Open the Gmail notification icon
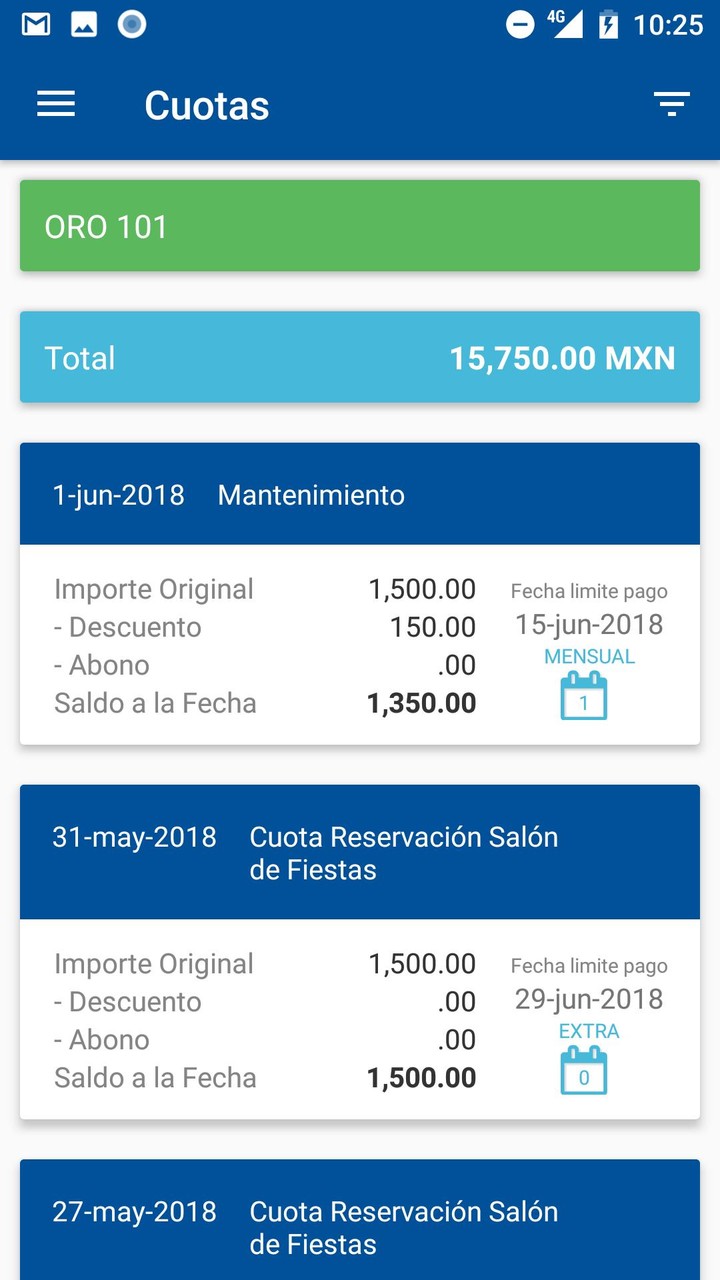 tap(34, 24)
